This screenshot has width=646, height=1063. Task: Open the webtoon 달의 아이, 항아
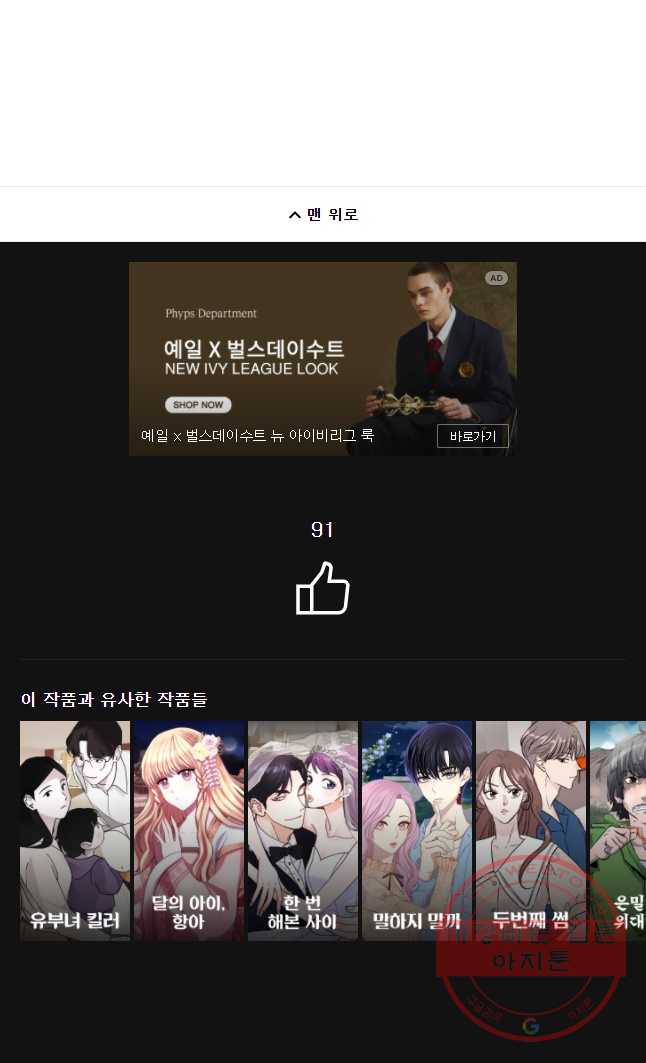[x=188, y=830]
